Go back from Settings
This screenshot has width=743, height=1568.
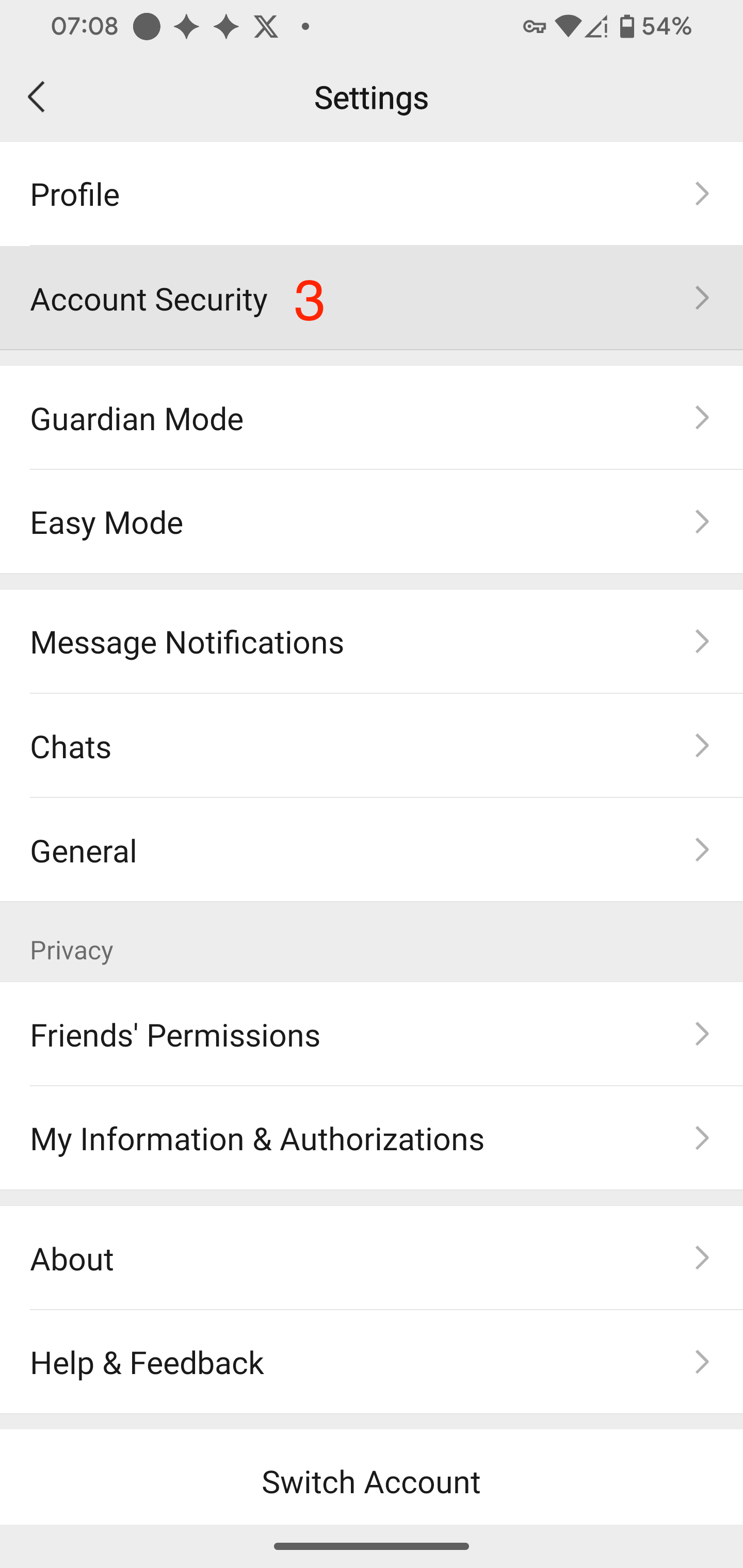pyautogui.click(x=37, y=97)
